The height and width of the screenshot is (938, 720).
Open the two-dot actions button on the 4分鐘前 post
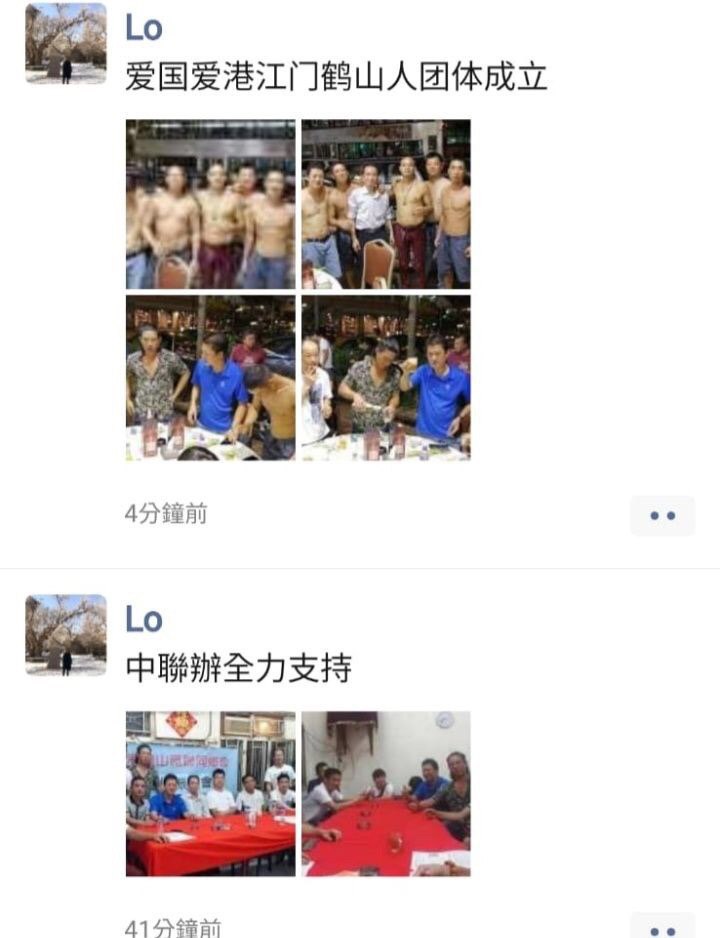(662, 516)
